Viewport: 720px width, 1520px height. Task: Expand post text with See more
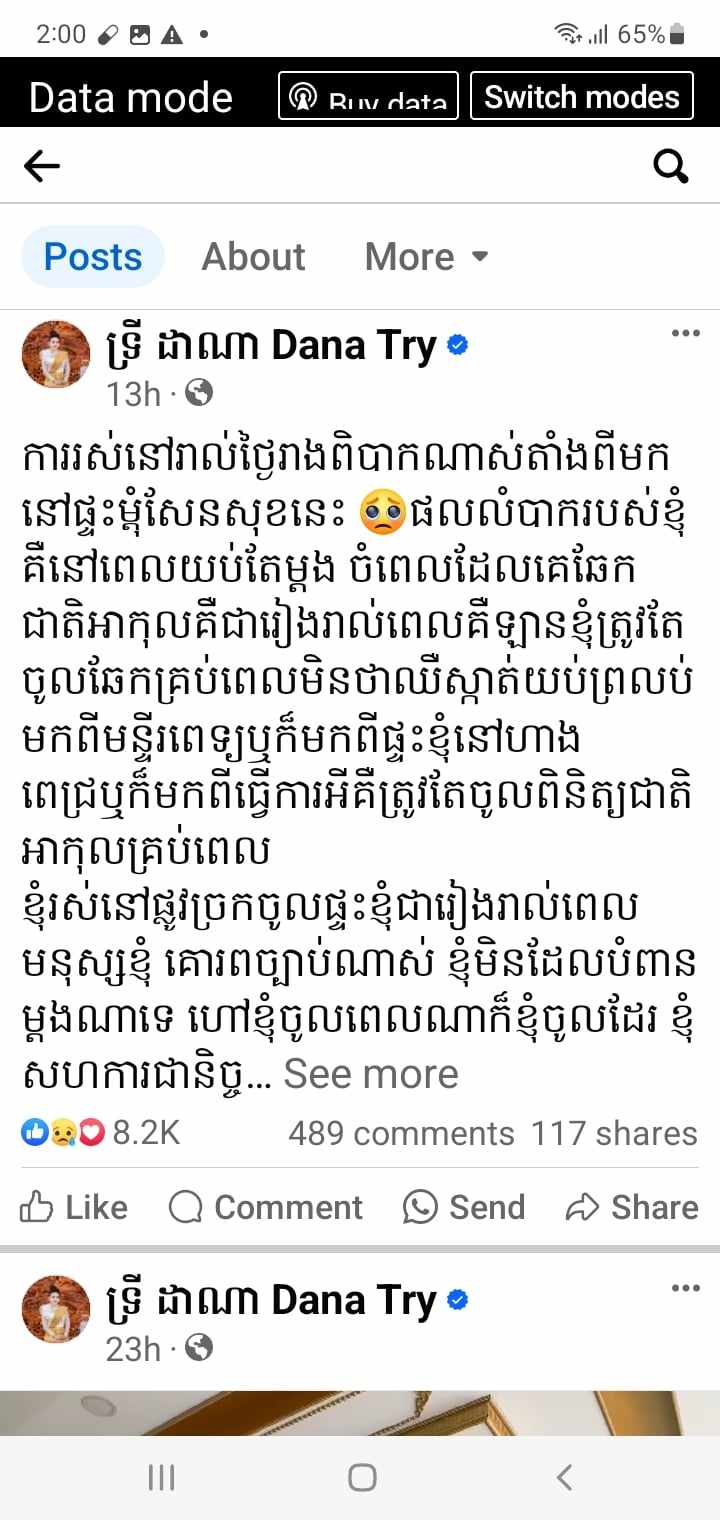(x=371, y=1074)
